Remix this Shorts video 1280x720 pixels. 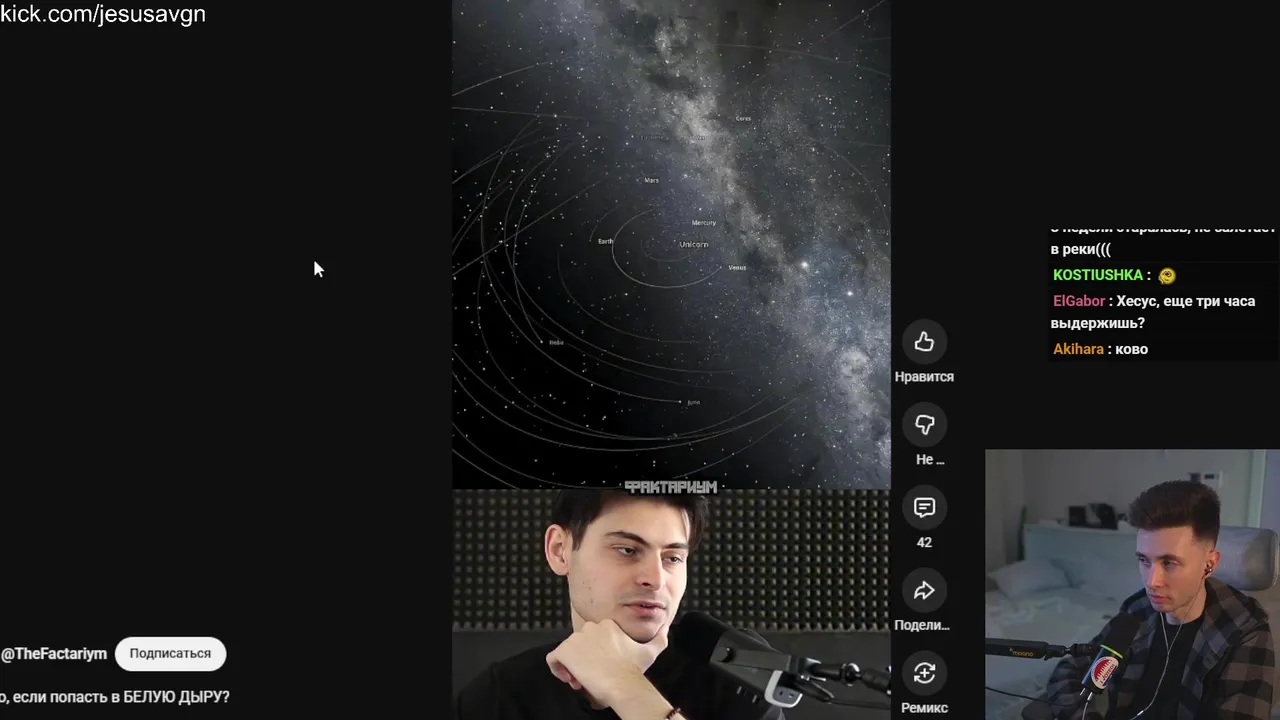pos(924,674)
